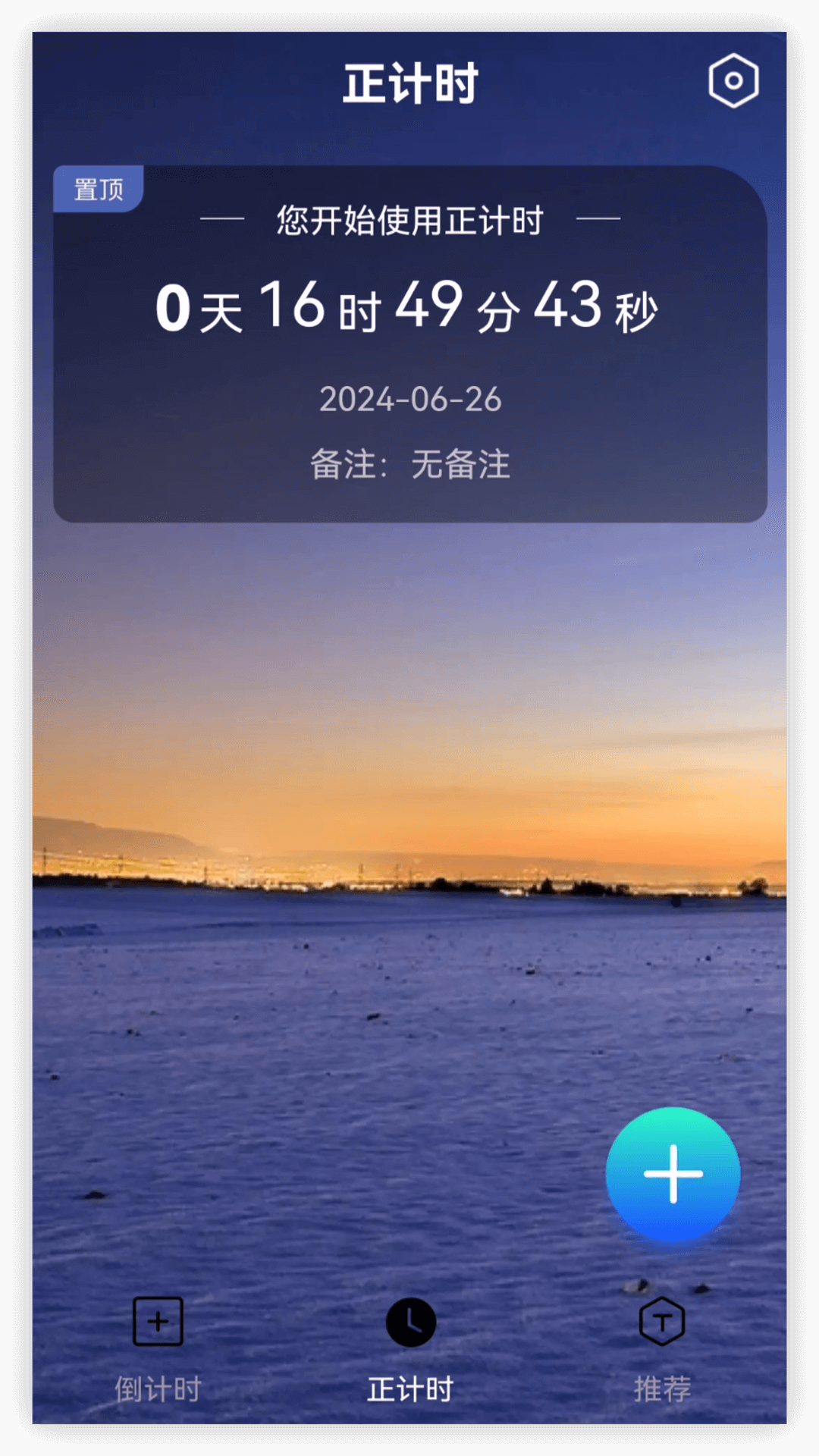
Task: Select the hexagon T icon above 推荐
Action: tap(661, 1321)
